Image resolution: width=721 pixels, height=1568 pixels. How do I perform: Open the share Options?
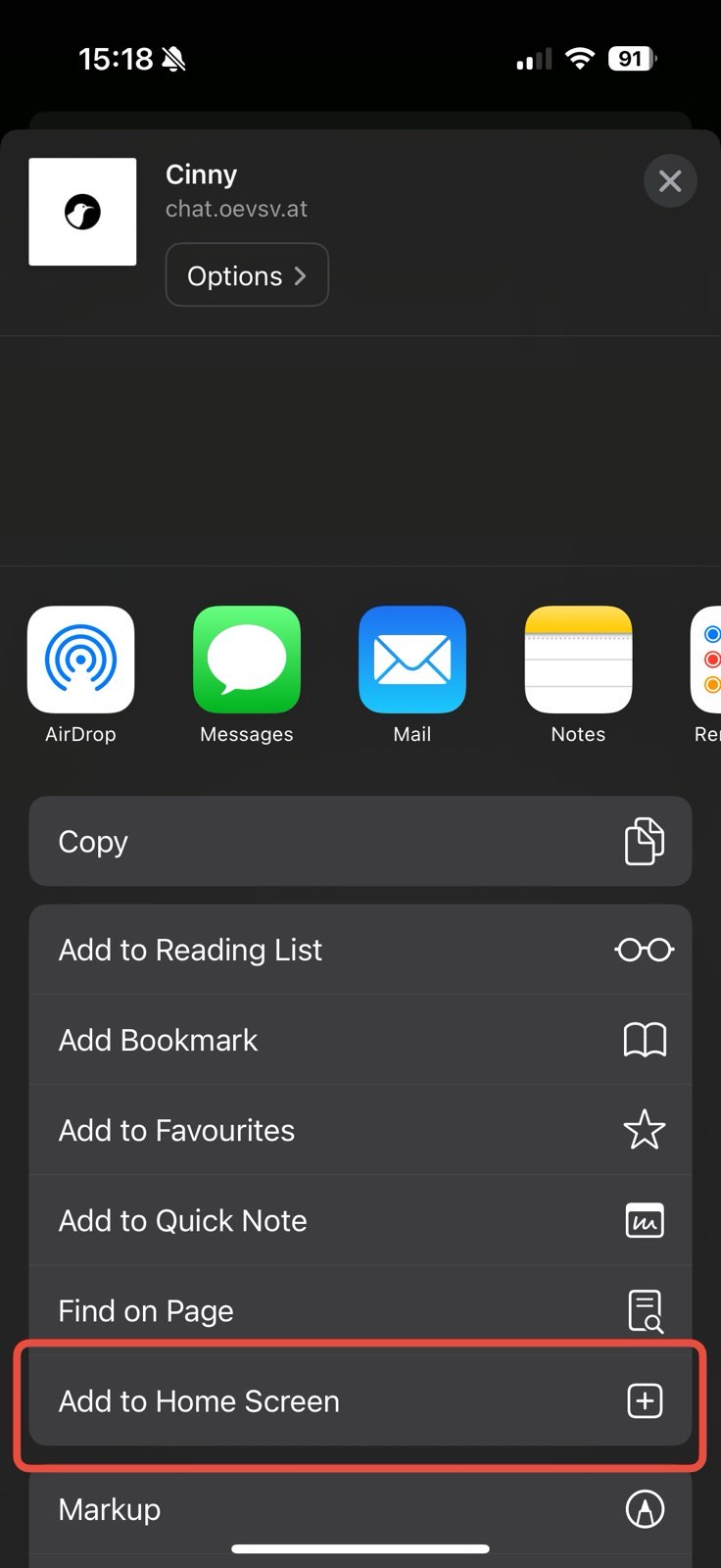click(x=247, y=275)
